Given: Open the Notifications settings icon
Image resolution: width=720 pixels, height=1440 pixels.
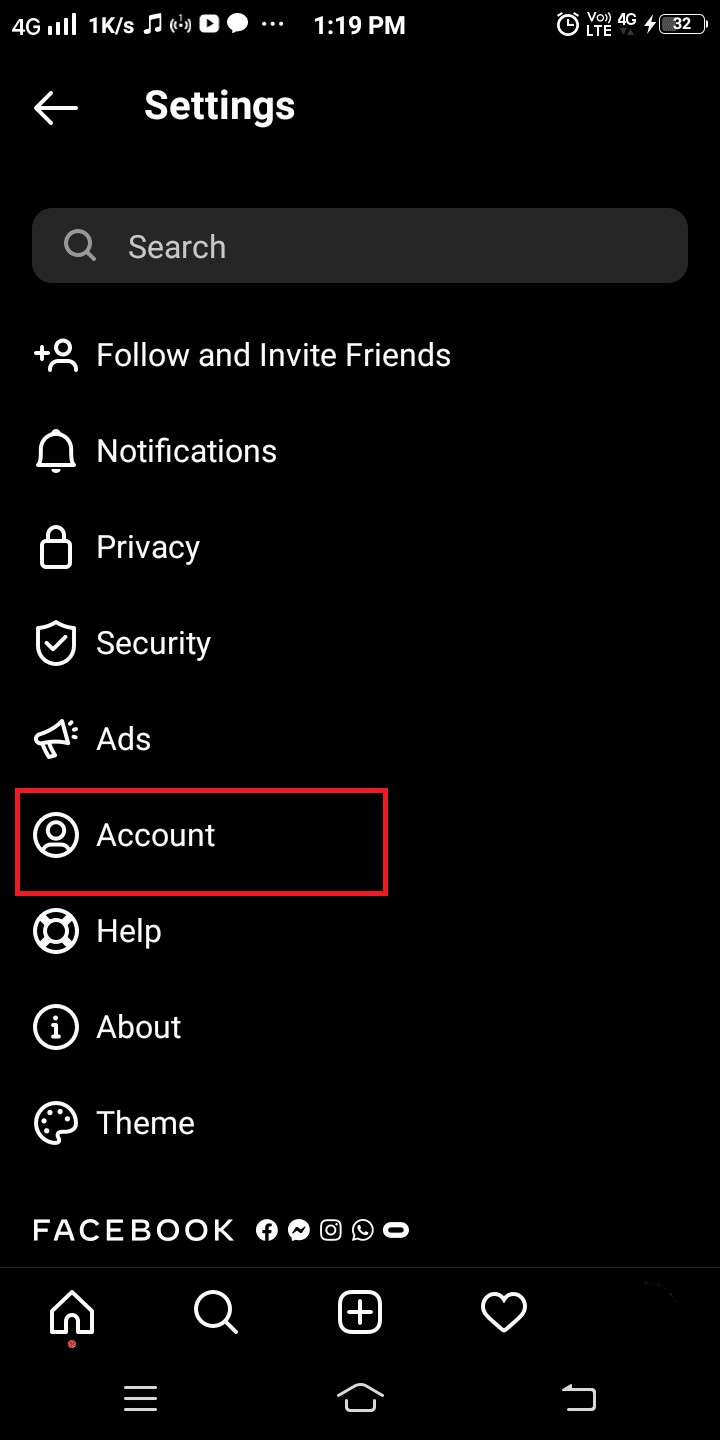Looking at the screenshot, I should pos(56,451).
